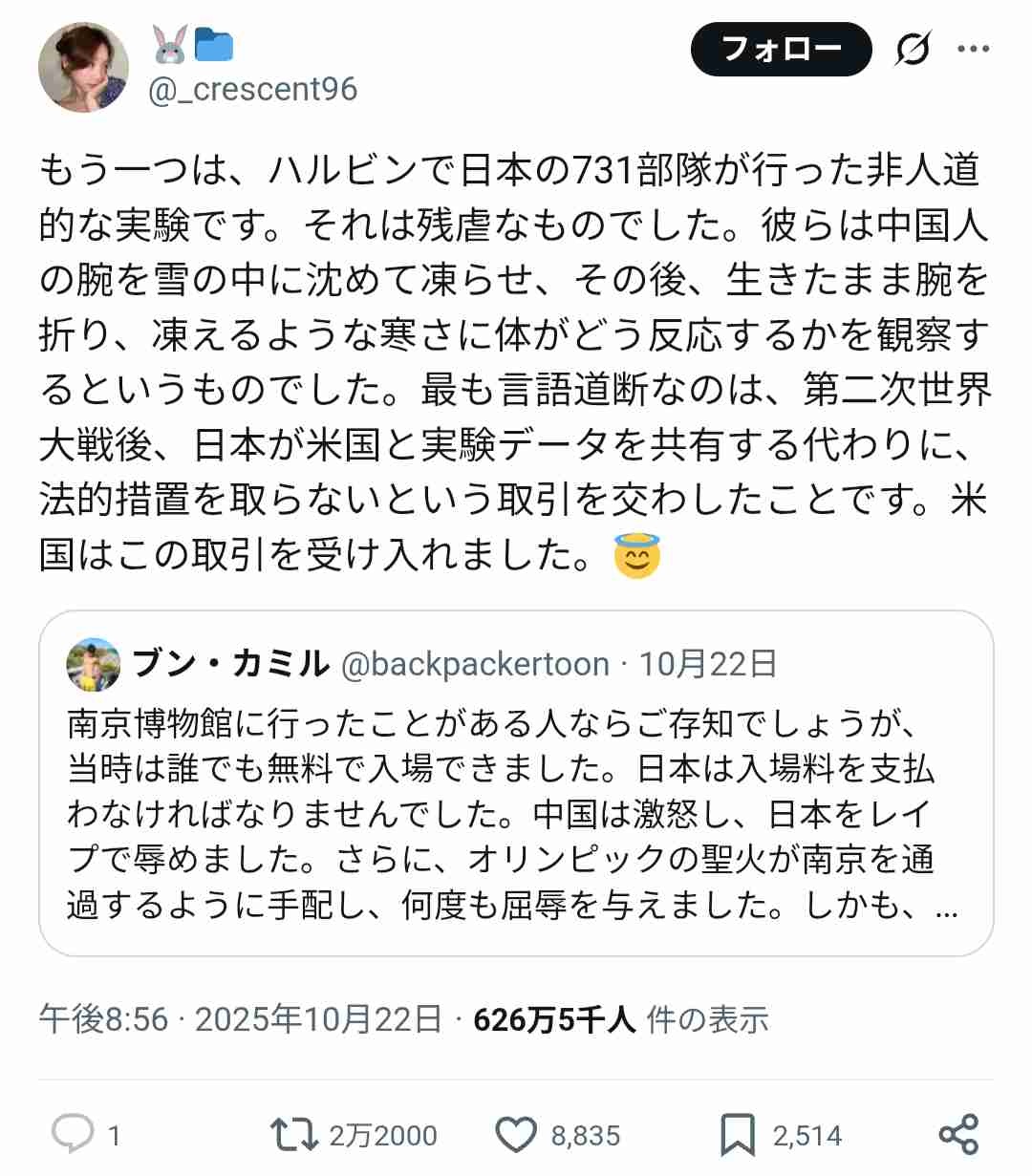Bookmark this post
The height and width of the screenshot is (1176, 1032).
pyautogui.click(x=737, y=1134)
